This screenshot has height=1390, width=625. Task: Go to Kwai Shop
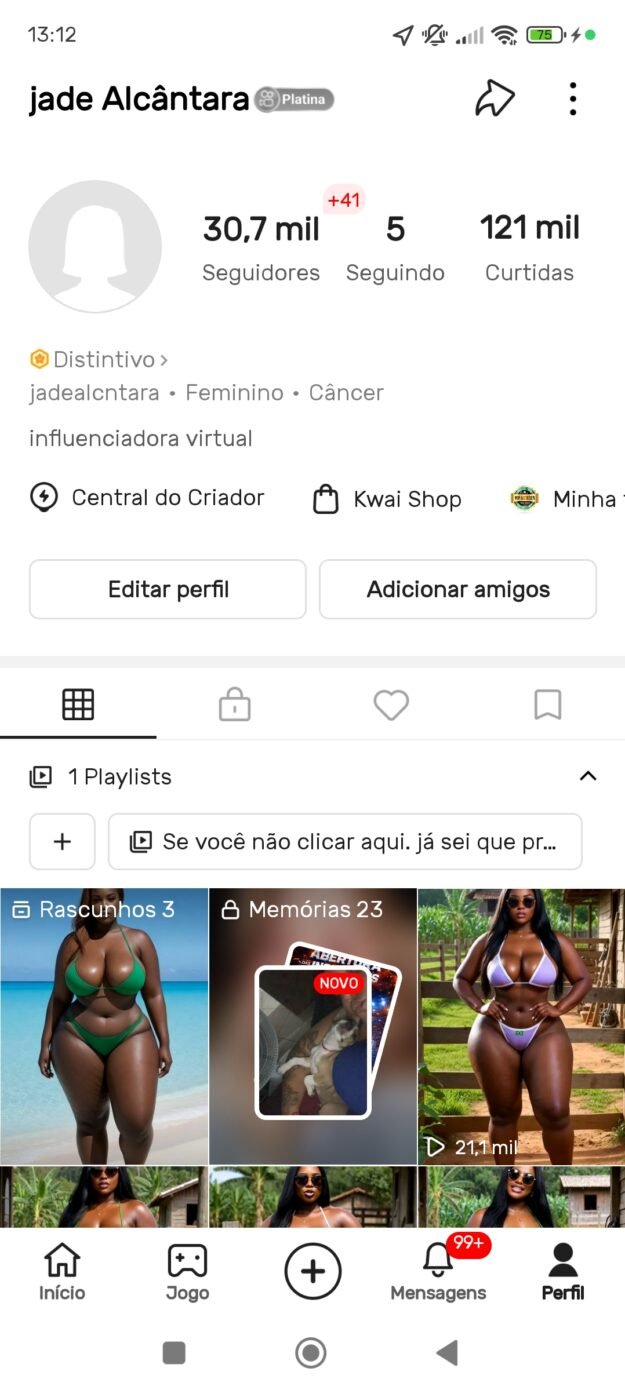(388, 499)
